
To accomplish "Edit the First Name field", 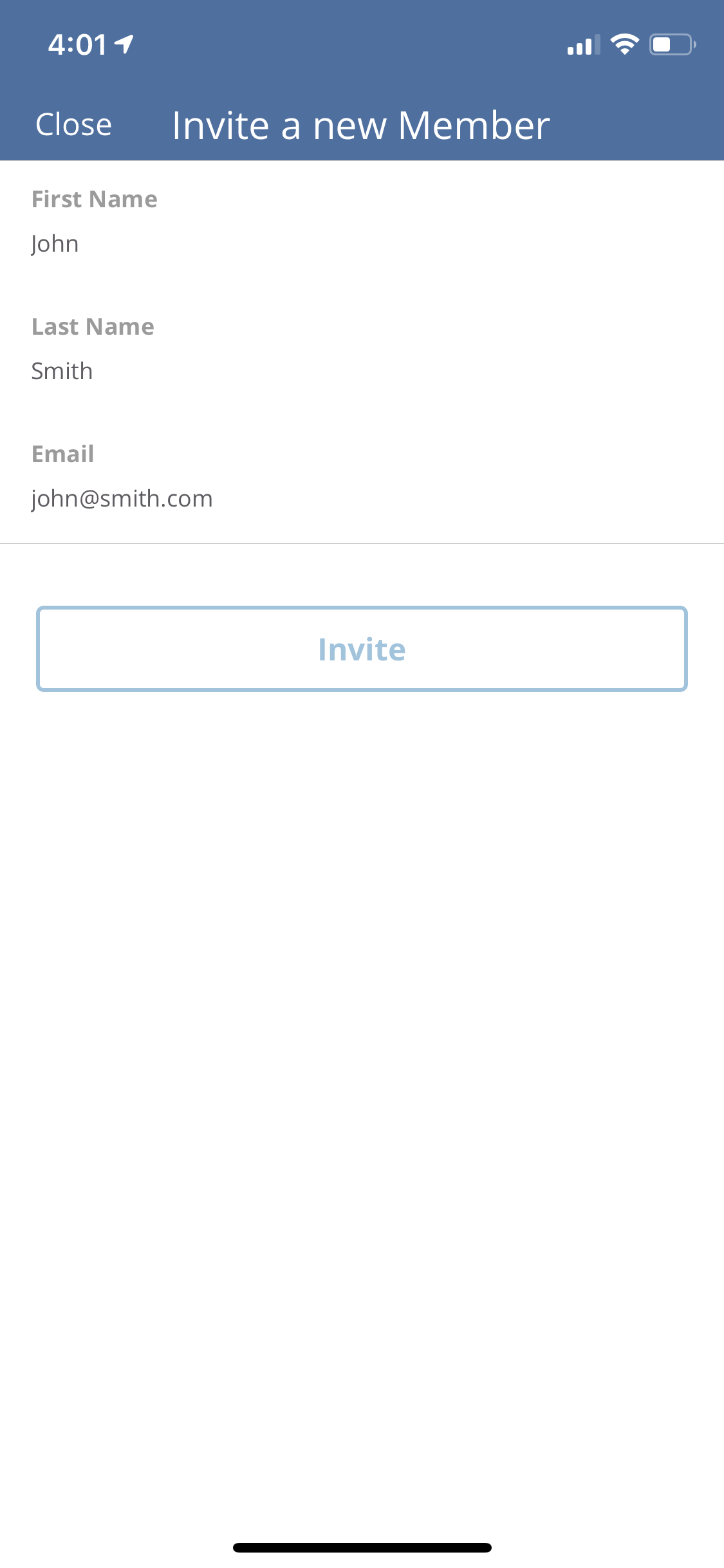I will pos(362,244).
